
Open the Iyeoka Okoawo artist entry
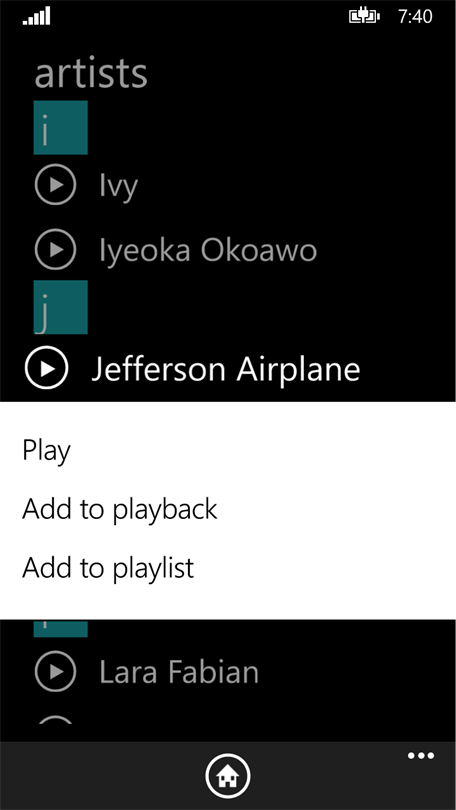(208, 250)
